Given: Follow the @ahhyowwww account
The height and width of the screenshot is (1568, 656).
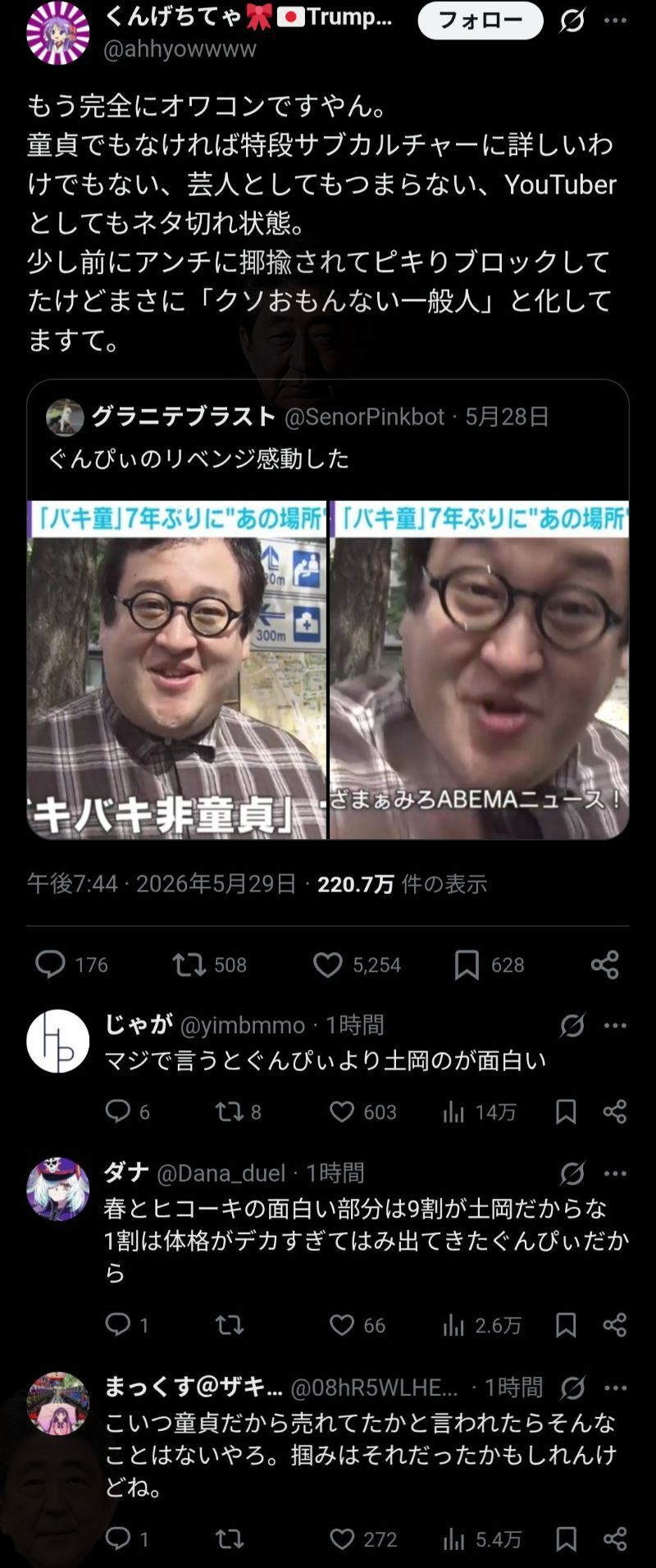Looking at the screenshot, I should [x=481, y=21].
